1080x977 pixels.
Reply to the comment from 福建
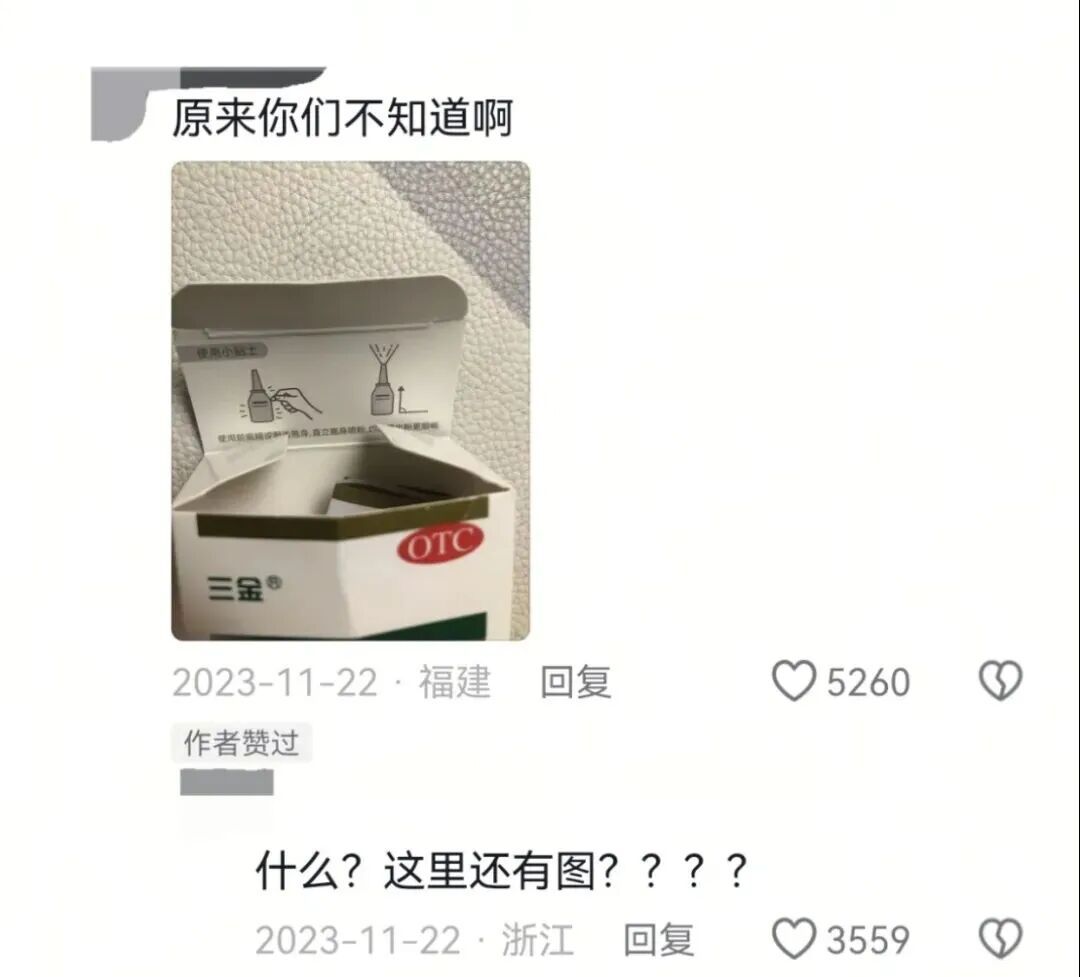(x=575, y=682)
